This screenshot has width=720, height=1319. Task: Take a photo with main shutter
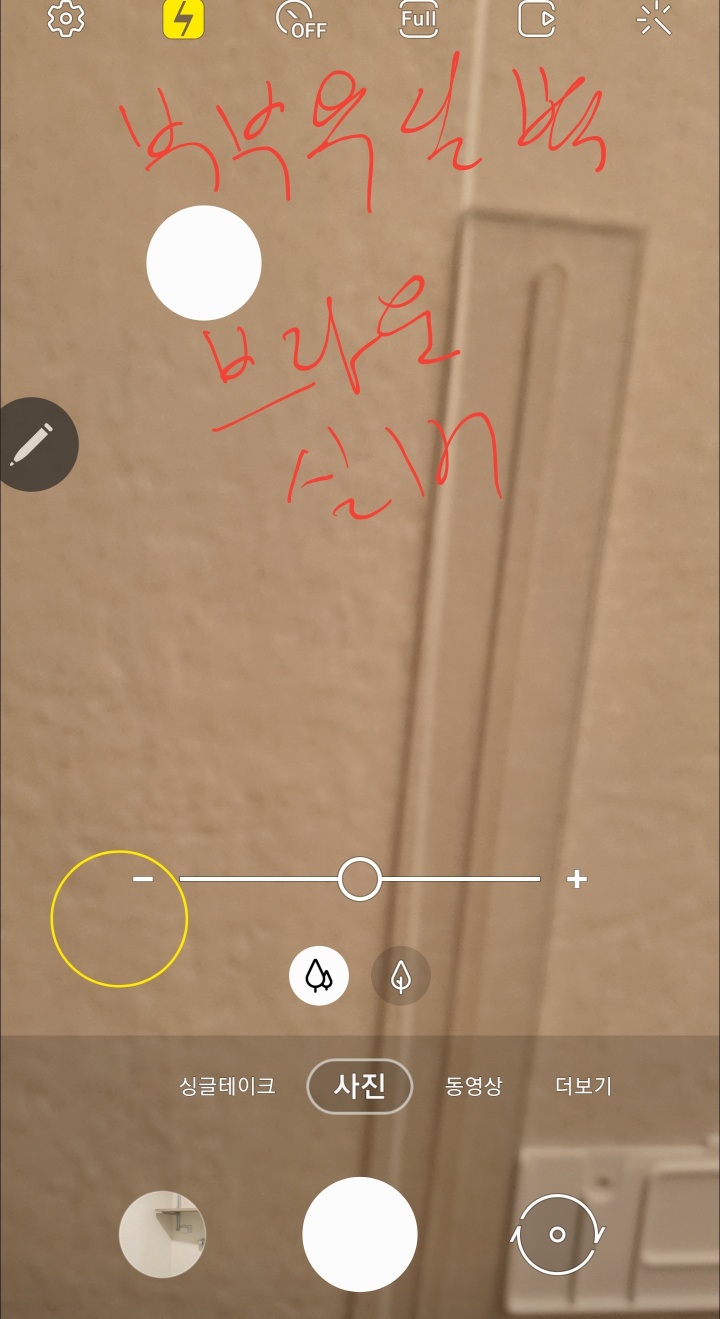point(360,1234)
